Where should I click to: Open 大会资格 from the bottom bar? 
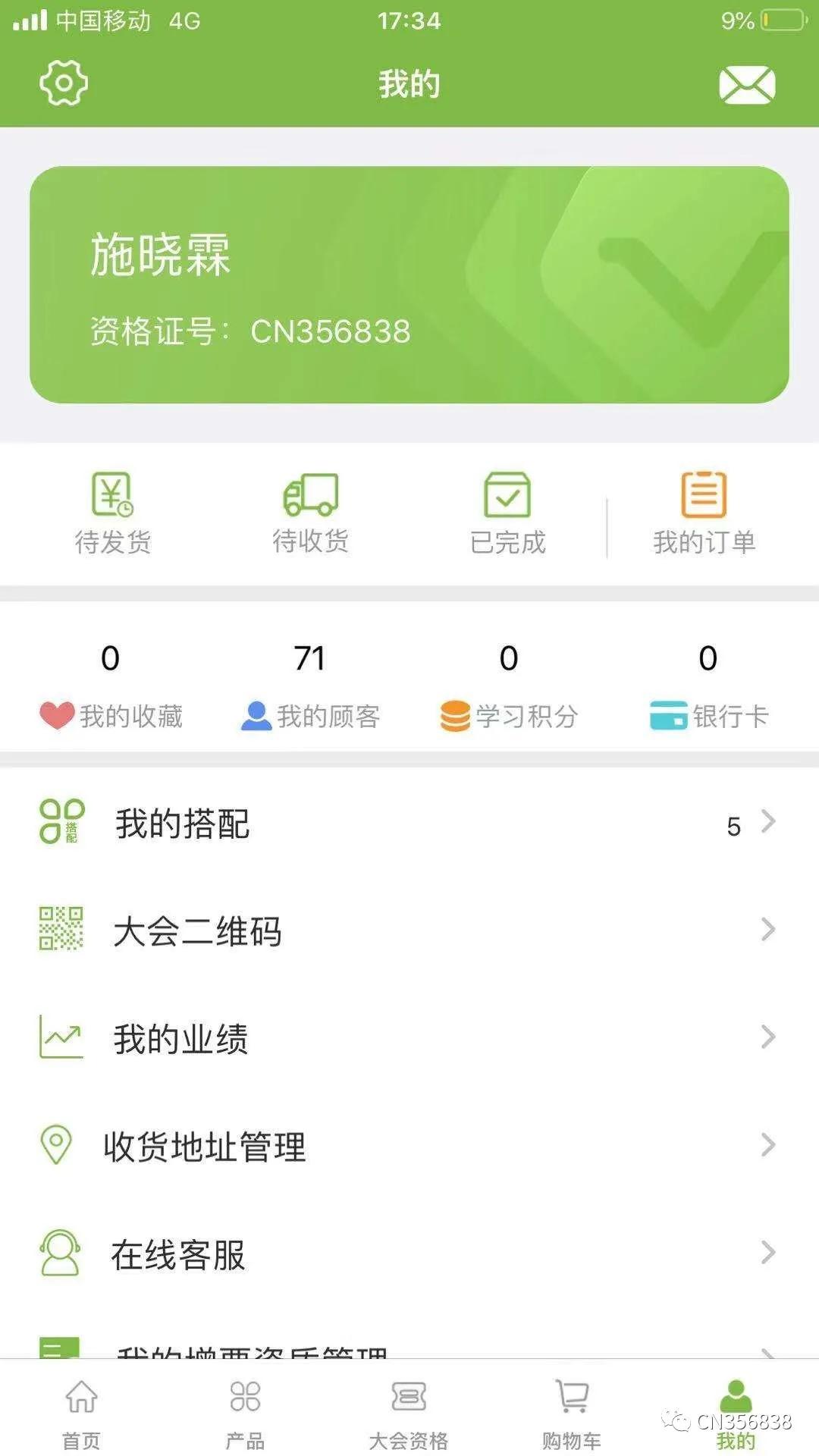point(409,1410)
